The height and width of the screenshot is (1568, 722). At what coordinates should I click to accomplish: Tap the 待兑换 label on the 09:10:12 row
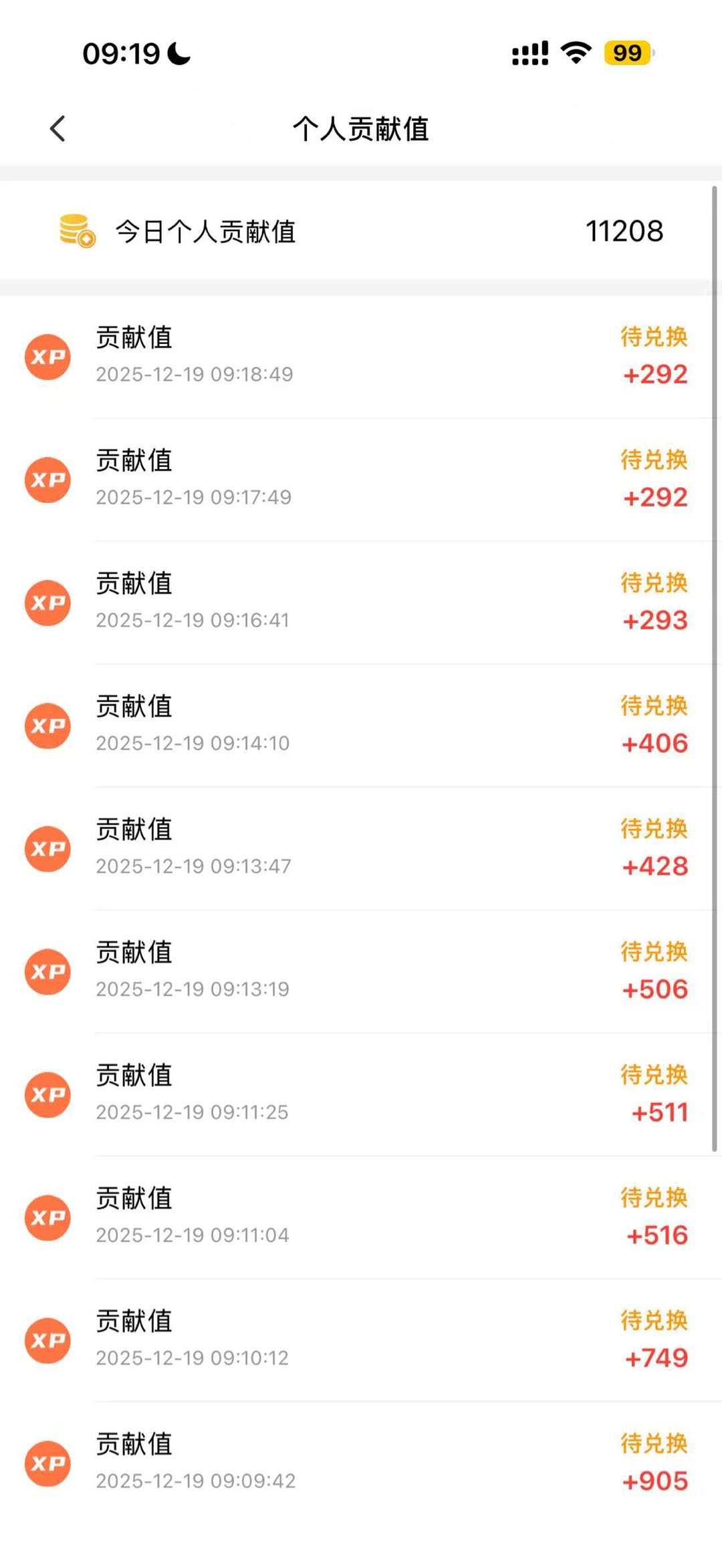click(x=652, y=1321)
